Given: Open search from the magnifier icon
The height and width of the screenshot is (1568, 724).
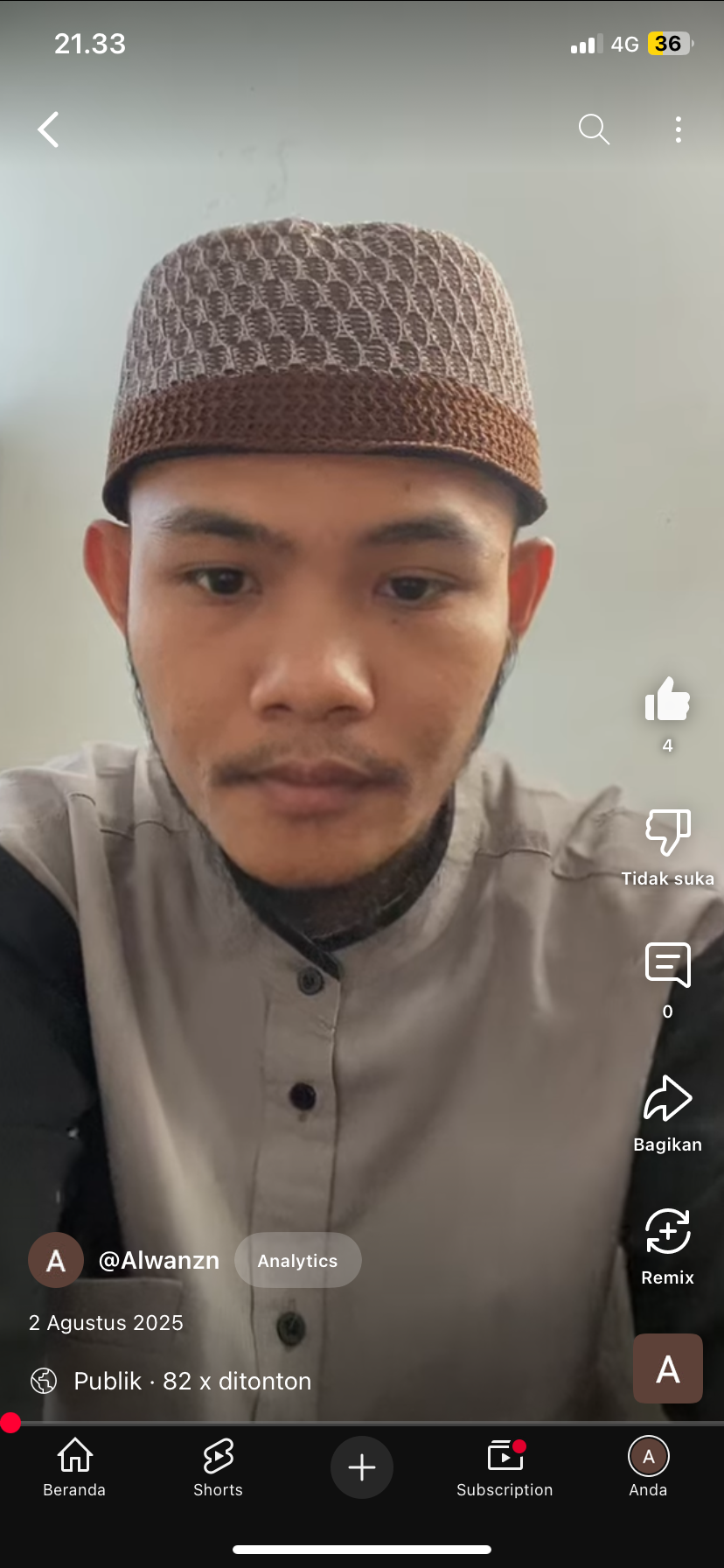Looking at the screenshot, I should [594, 129].
